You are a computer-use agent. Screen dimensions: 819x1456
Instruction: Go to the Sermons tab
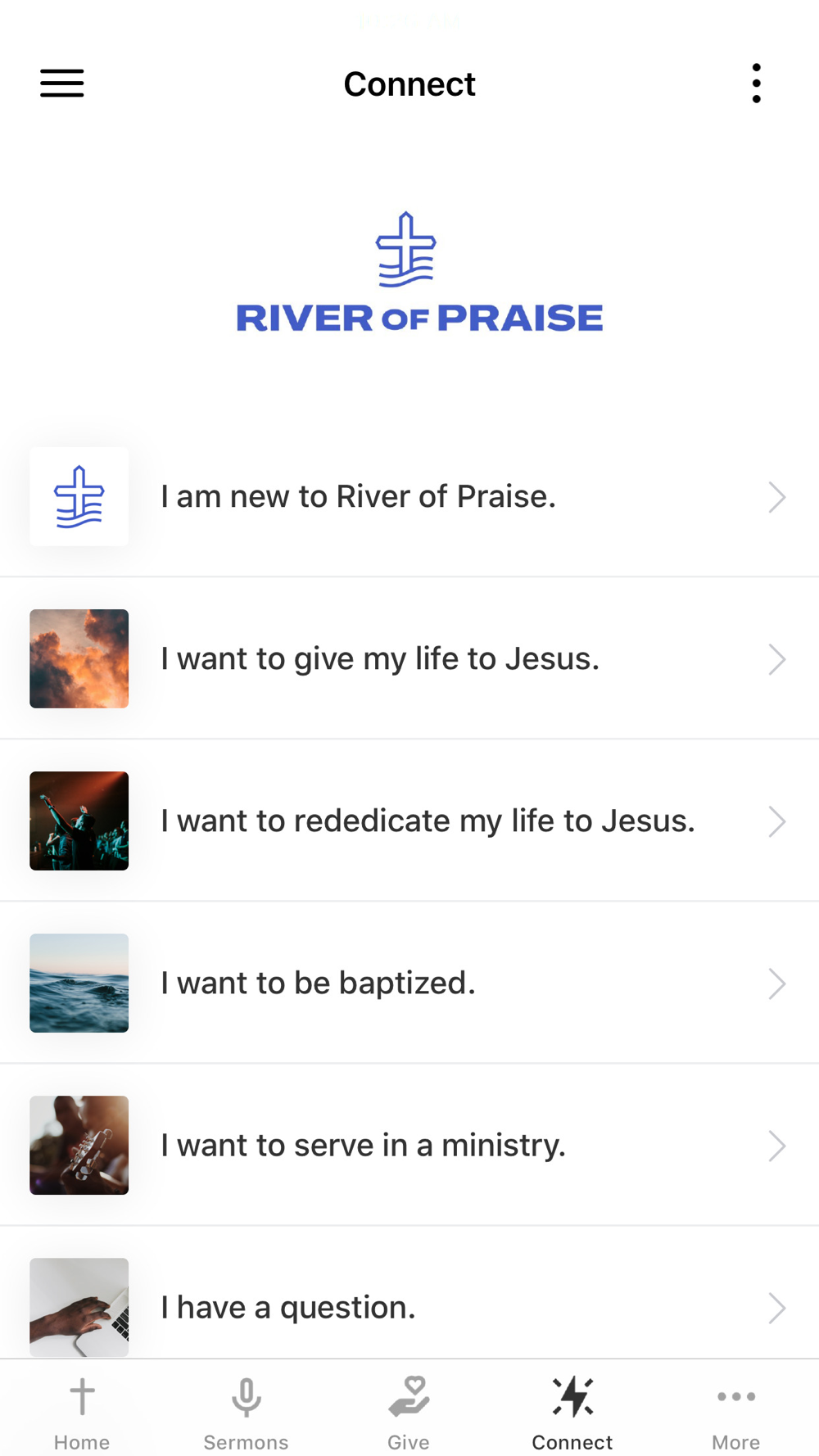pyautogui.click(x=246, y=1412)
